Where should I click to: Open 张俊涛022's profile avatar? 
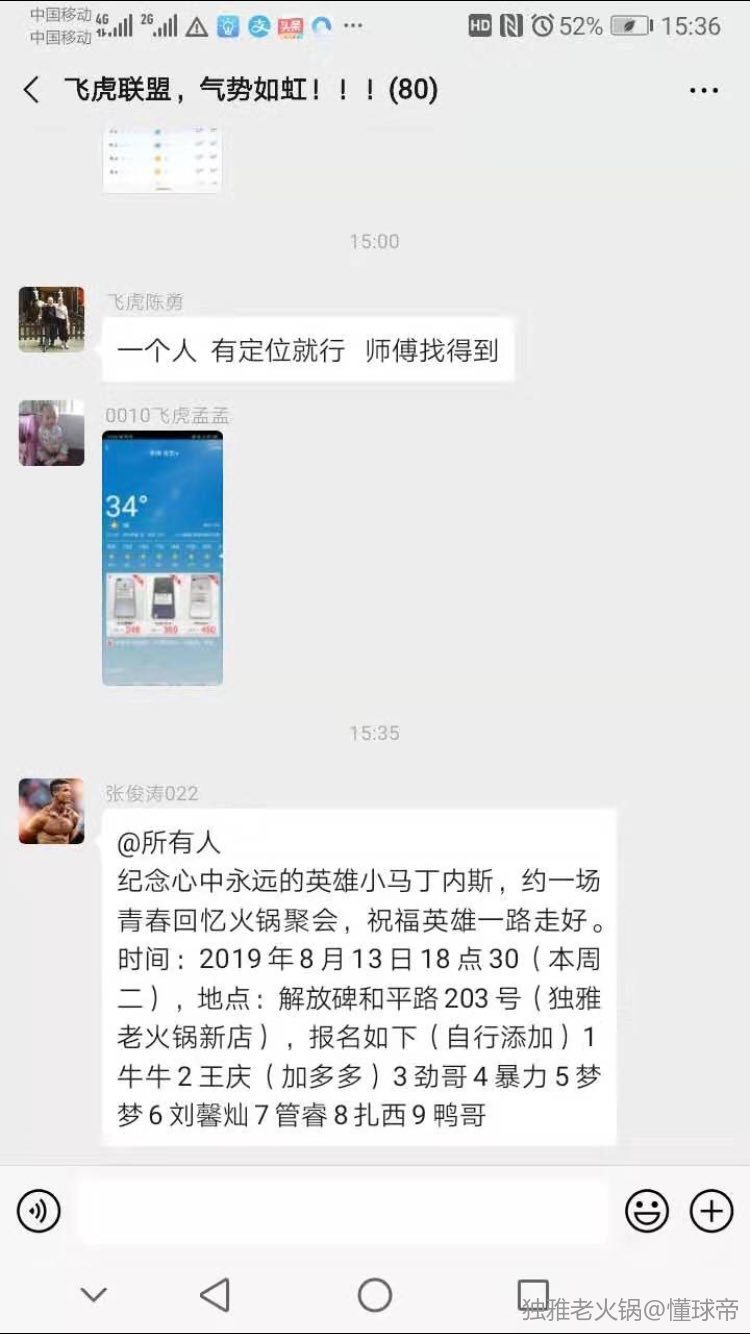coord(51,811)
